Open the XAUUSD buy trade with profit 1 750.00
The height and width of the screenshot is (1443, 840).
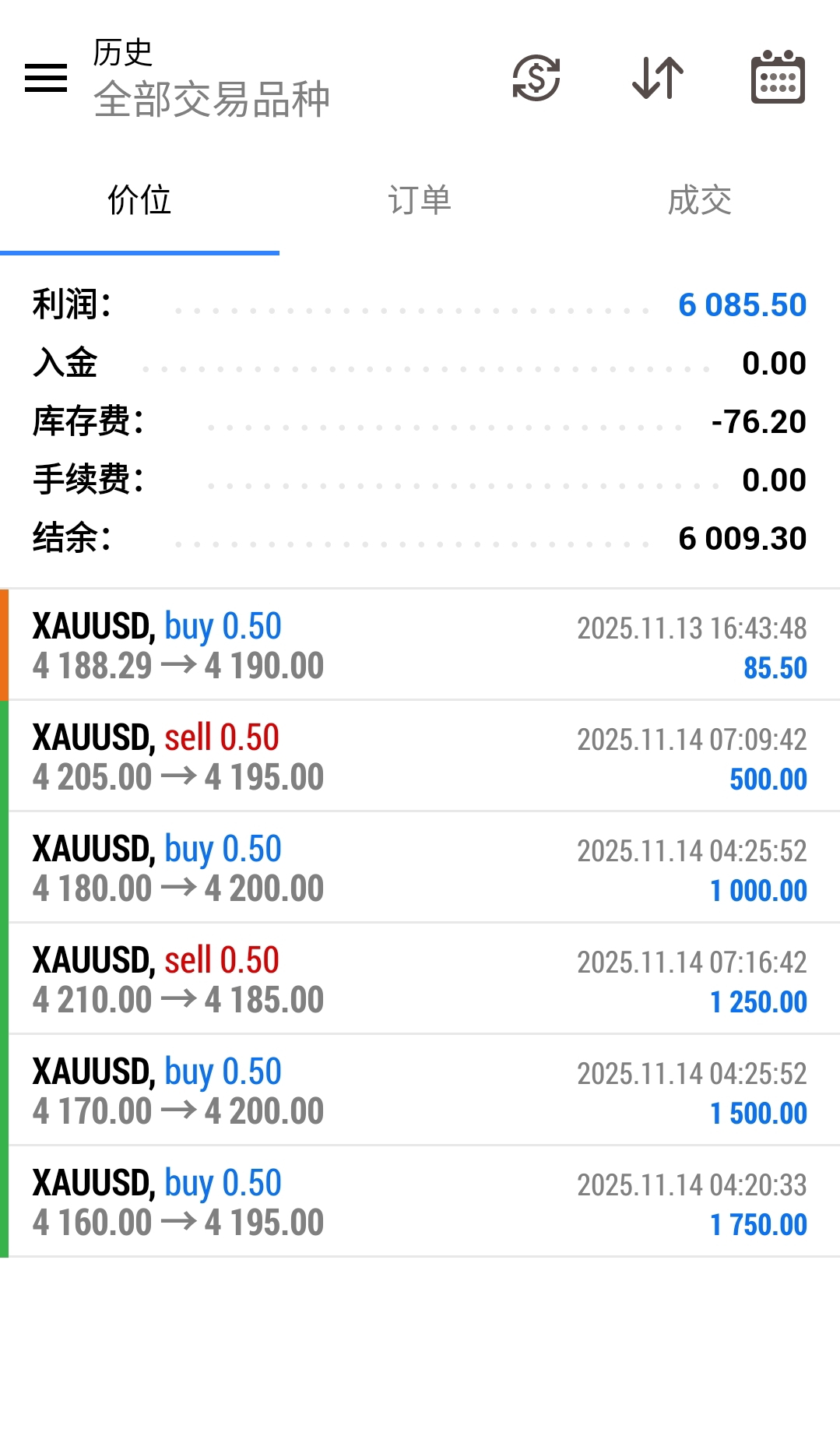click(420, 1202)
